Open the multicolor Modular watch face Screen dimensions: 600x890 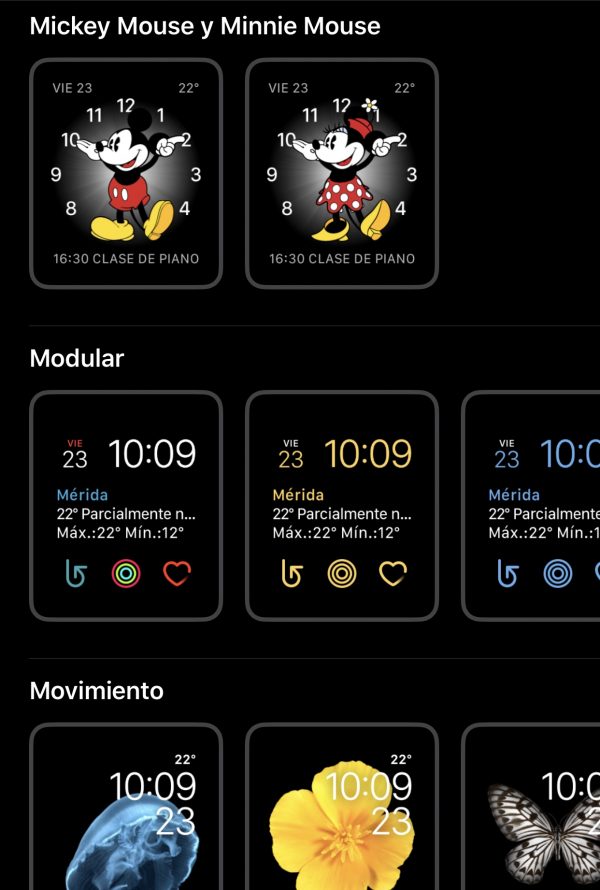point(126,506)
